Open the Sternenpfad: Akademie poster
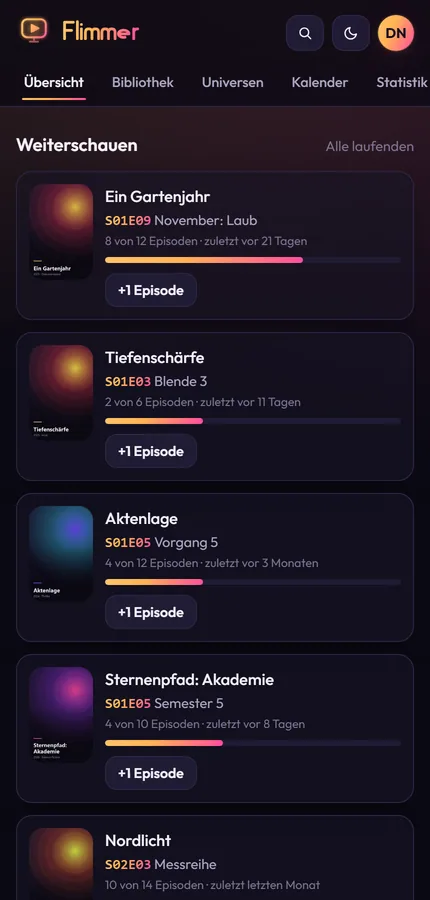This screenshot has height=900, width=430. coord(61,715)
